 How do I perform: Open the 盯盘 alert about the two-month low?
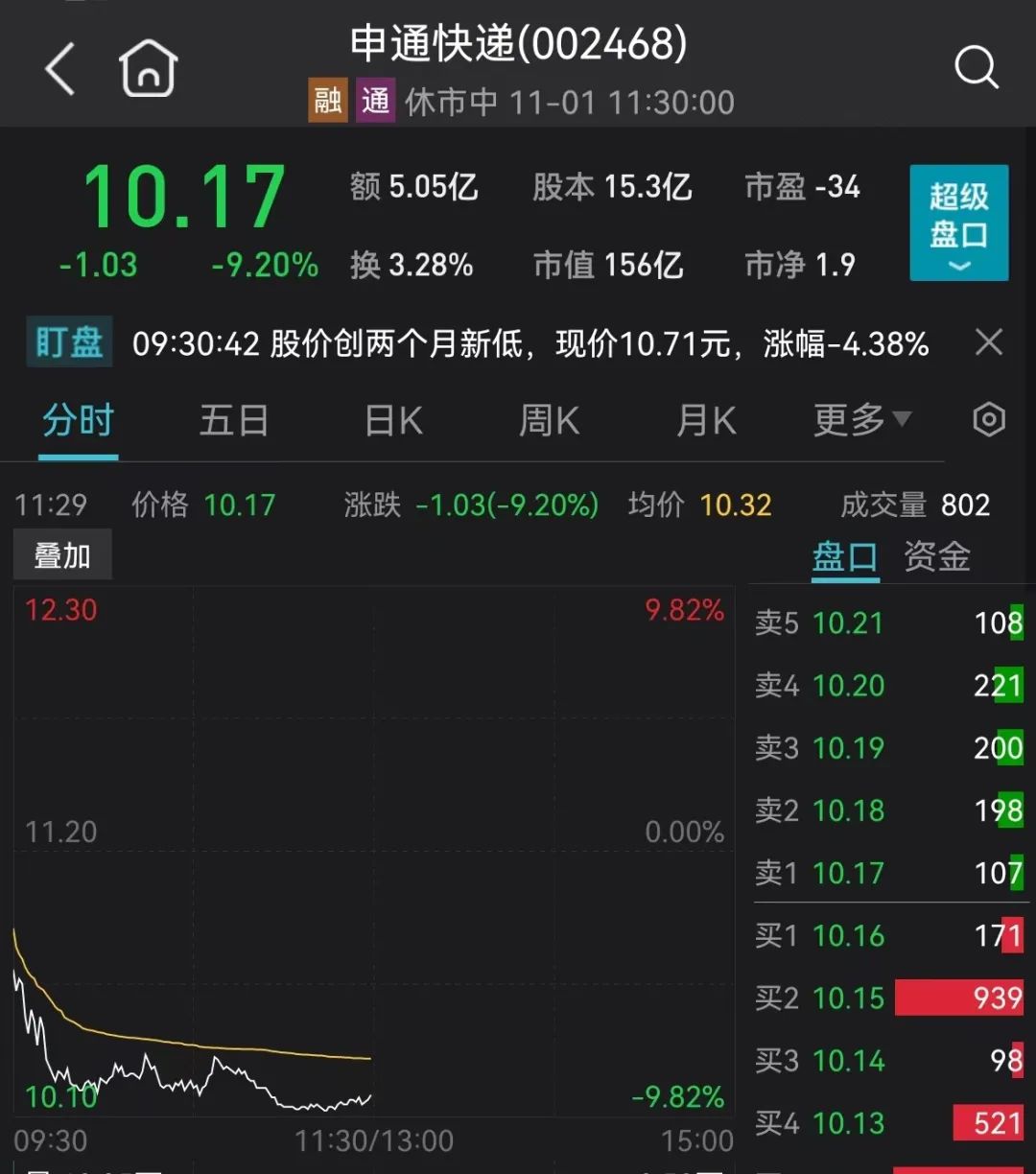530,343
